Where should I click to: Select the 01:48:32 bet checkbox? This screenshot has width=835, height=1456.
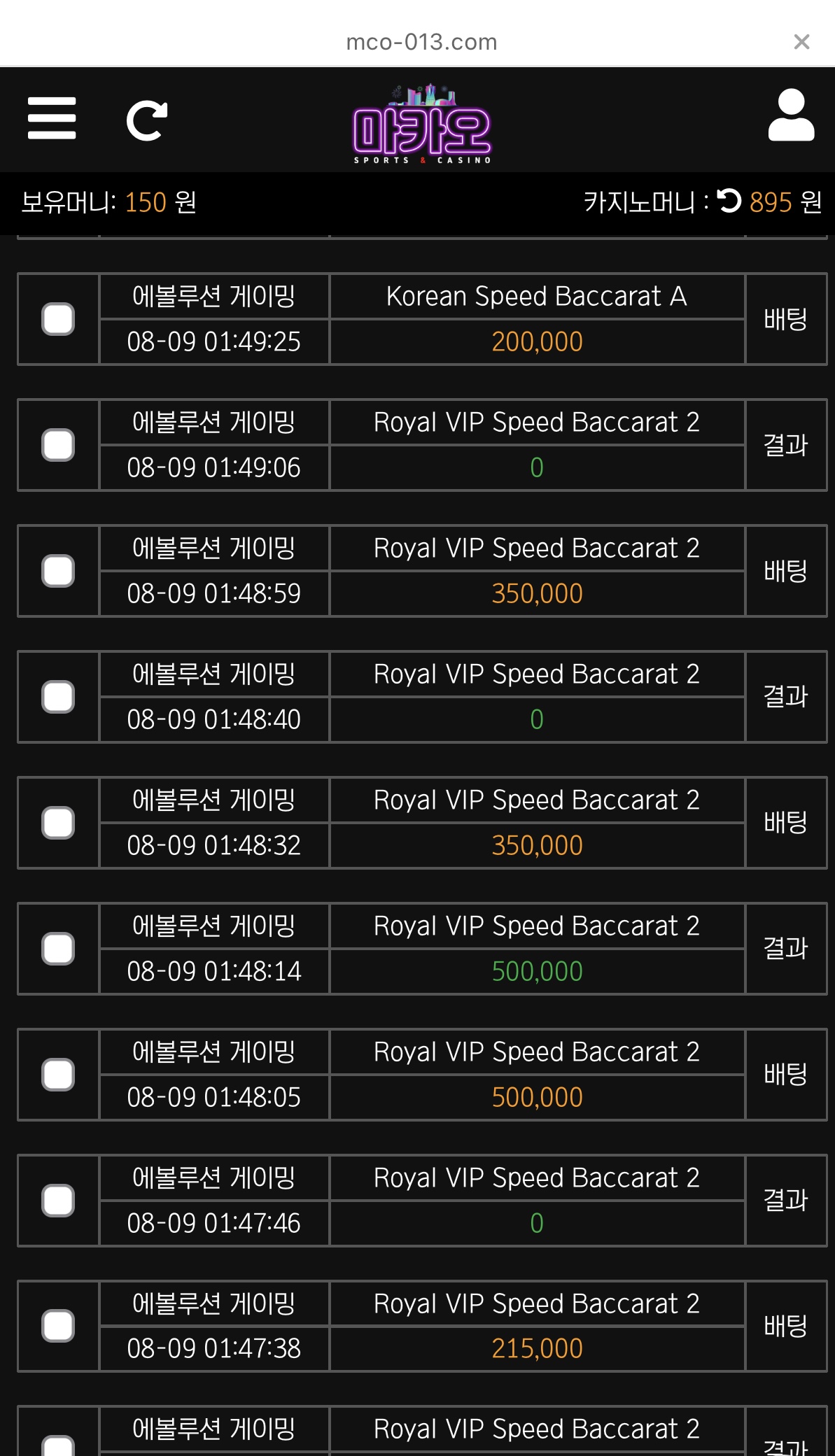point(58,823)
